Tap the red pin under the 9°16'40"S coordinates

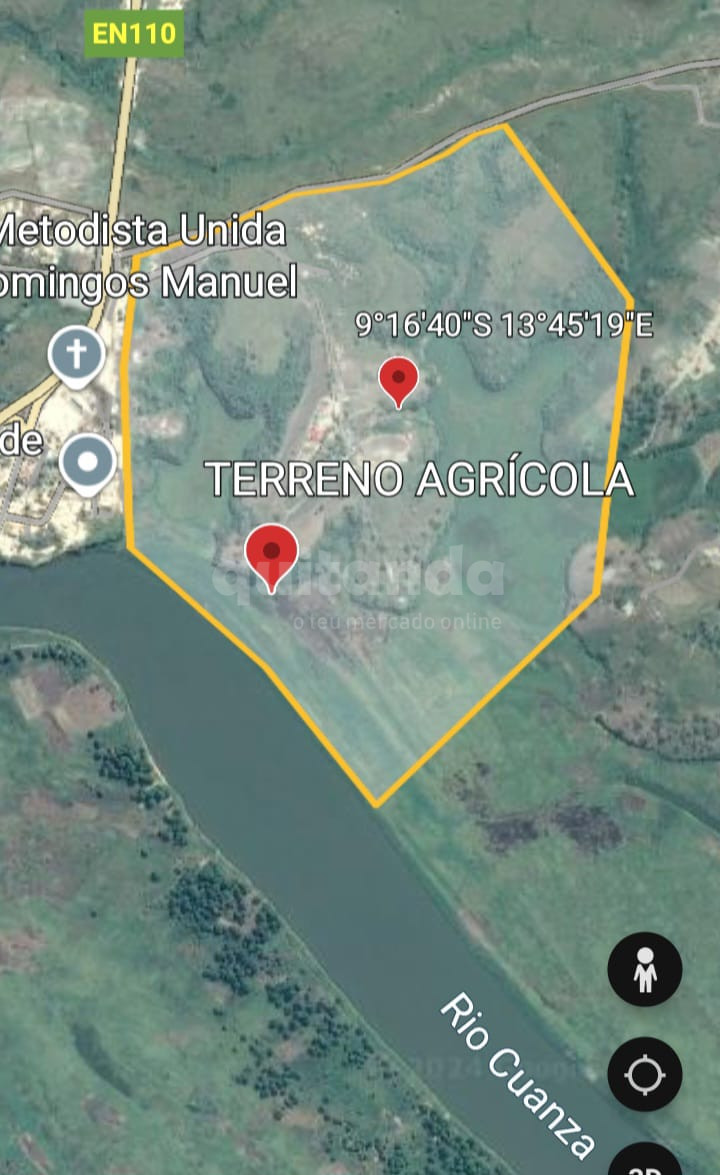(399, 381)
